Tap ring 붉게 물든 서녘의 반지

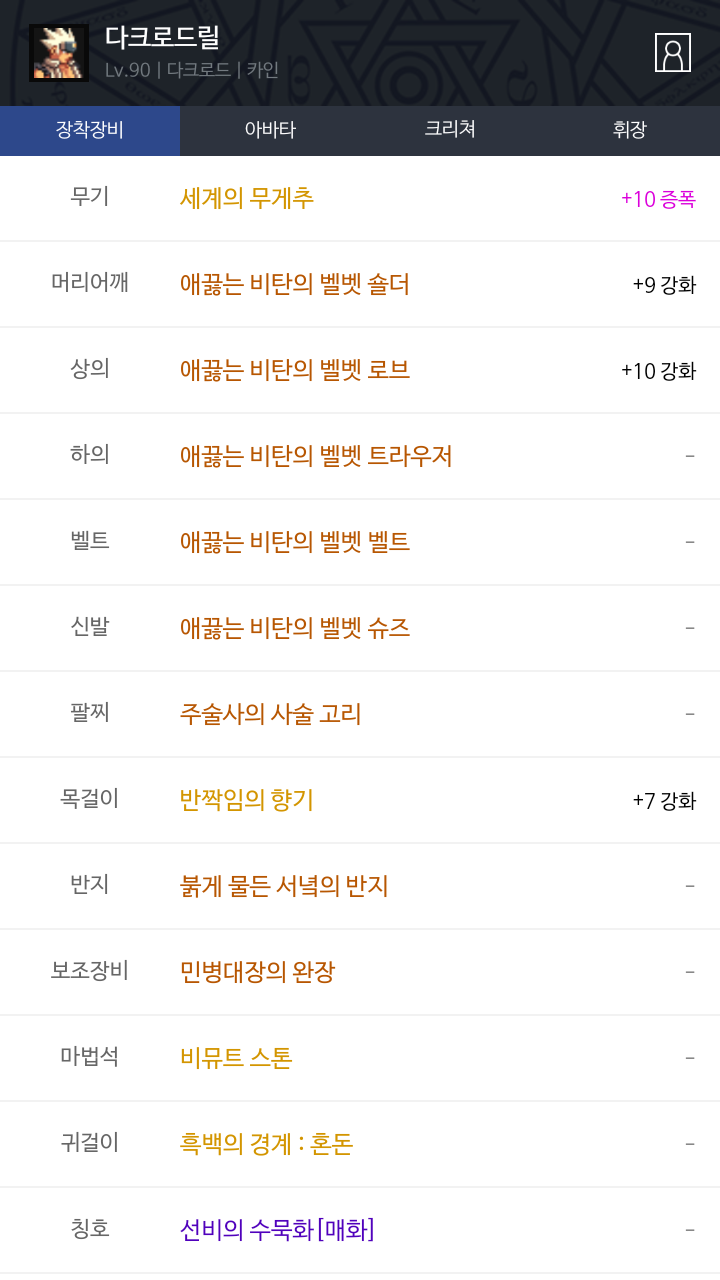(284, 886)
